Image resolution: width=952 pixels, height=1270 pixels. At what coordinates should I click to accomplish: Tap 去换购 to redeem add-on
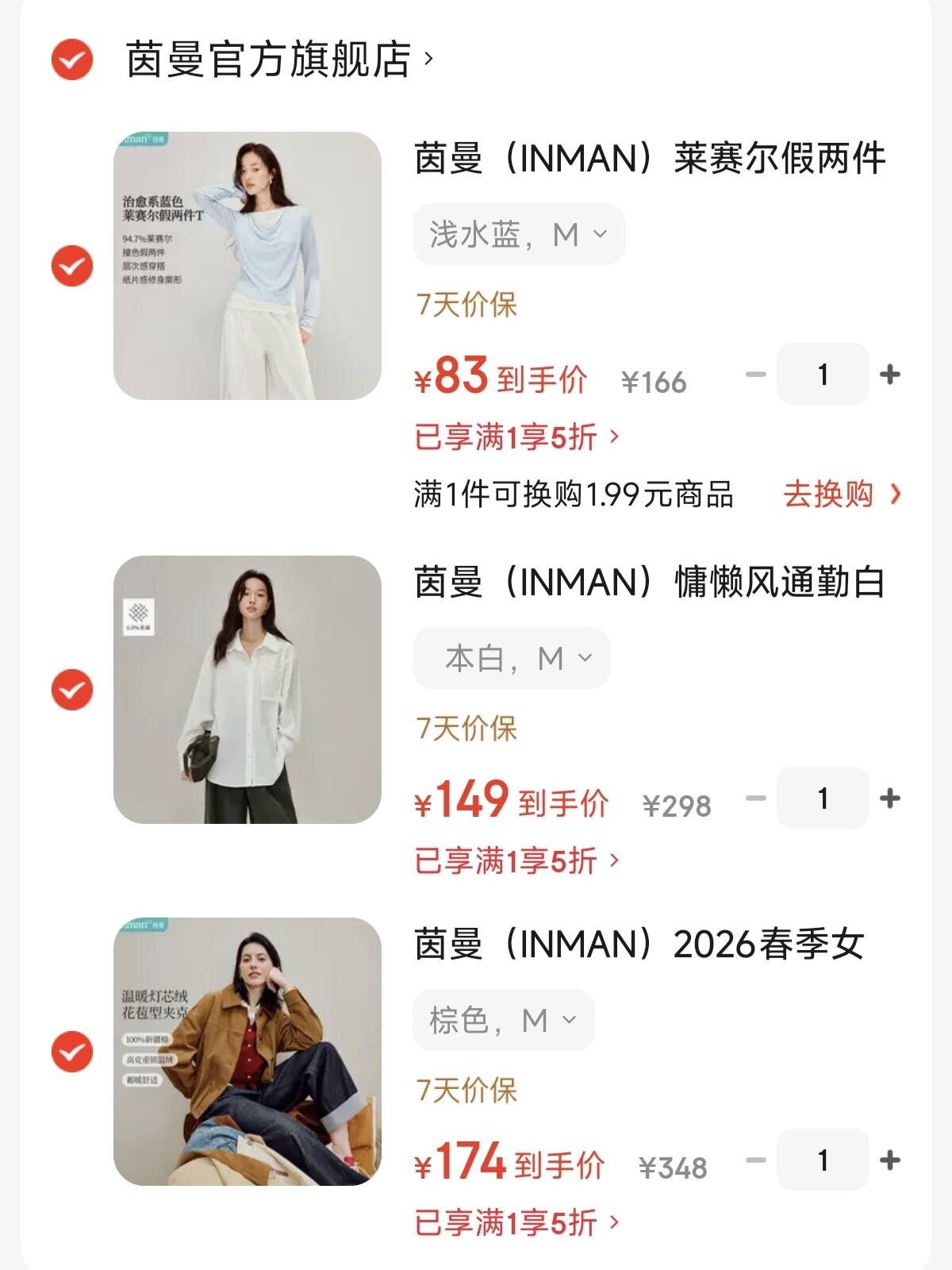point(842,495)
